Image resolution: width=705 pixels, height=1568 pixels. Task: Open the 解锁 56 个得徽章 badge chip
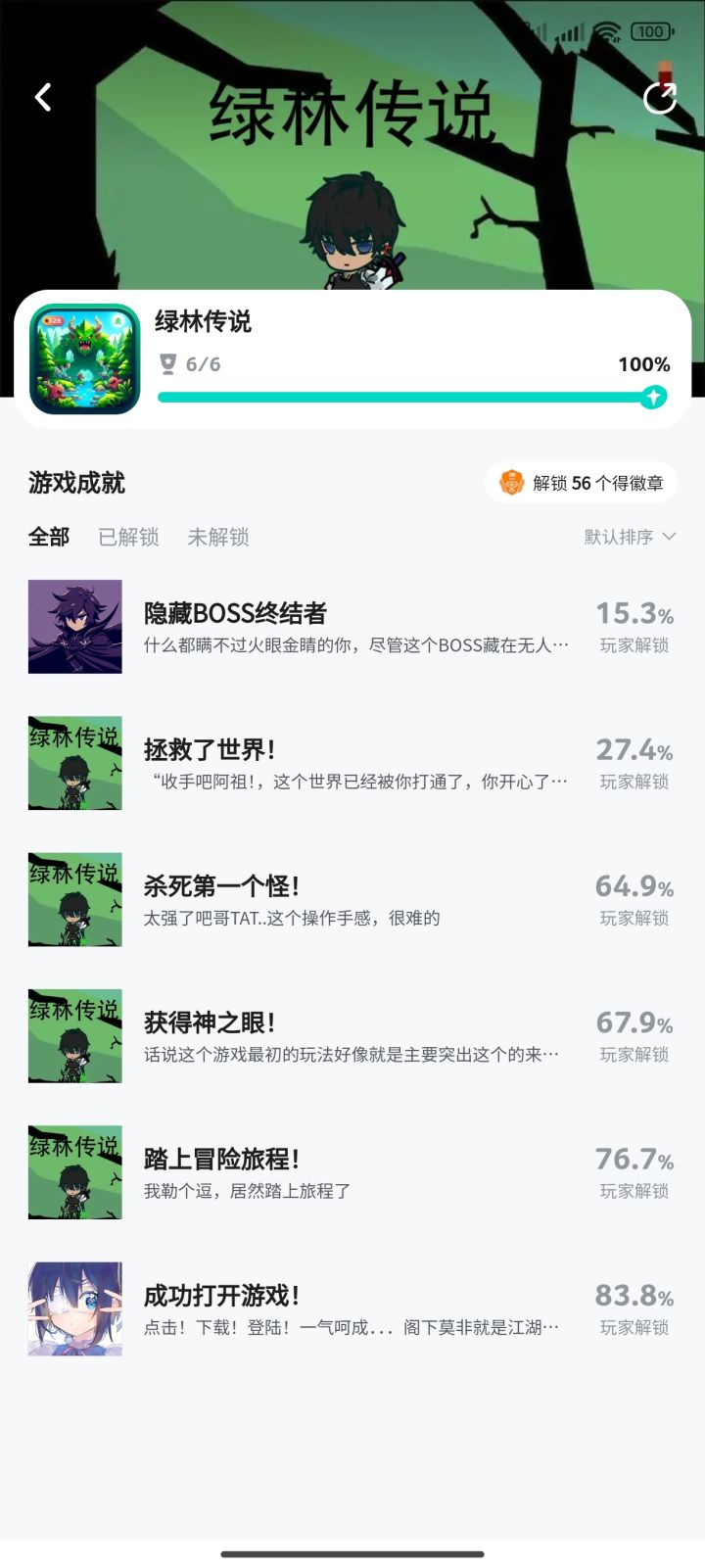point(581,483)
